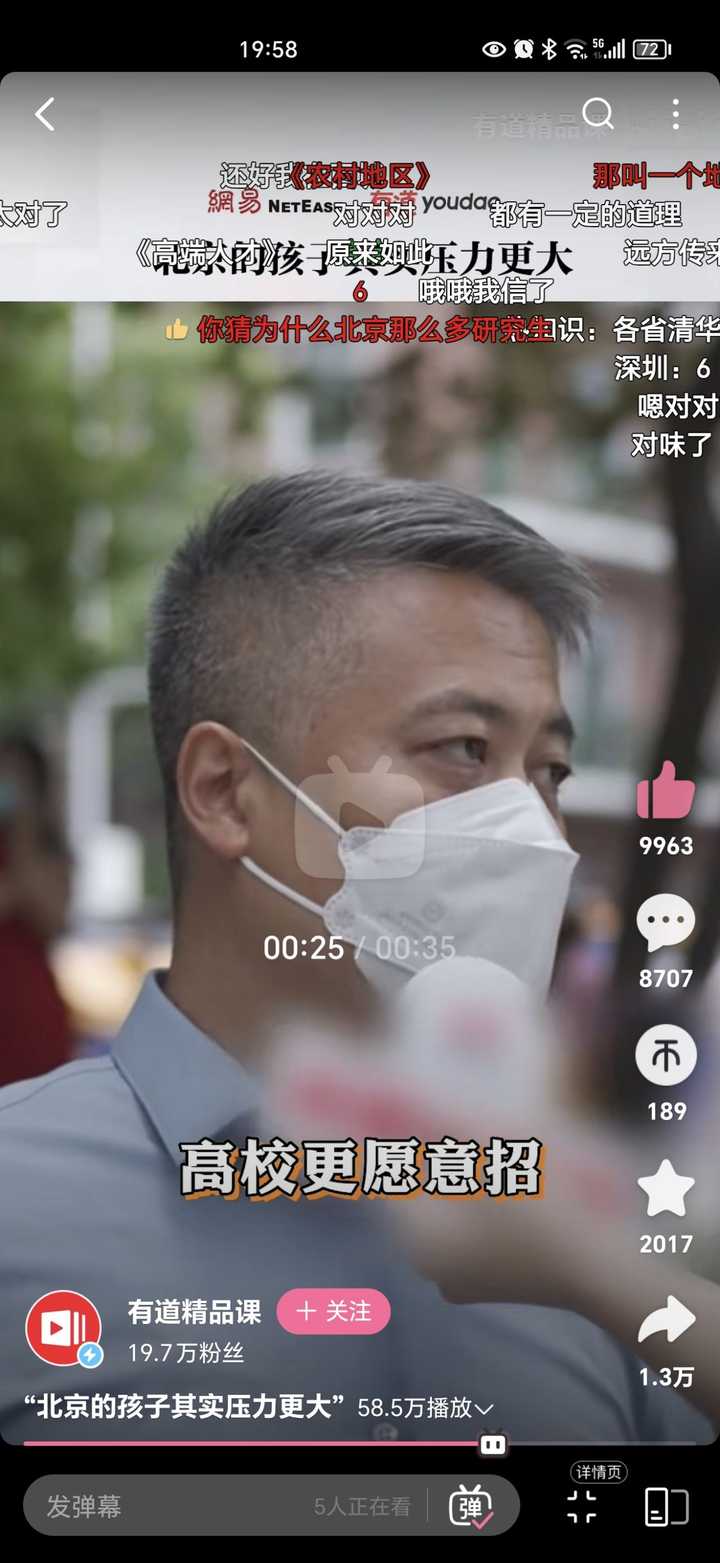Share this video
This screenshot has height=1563, width=720.
point(665,1322)
